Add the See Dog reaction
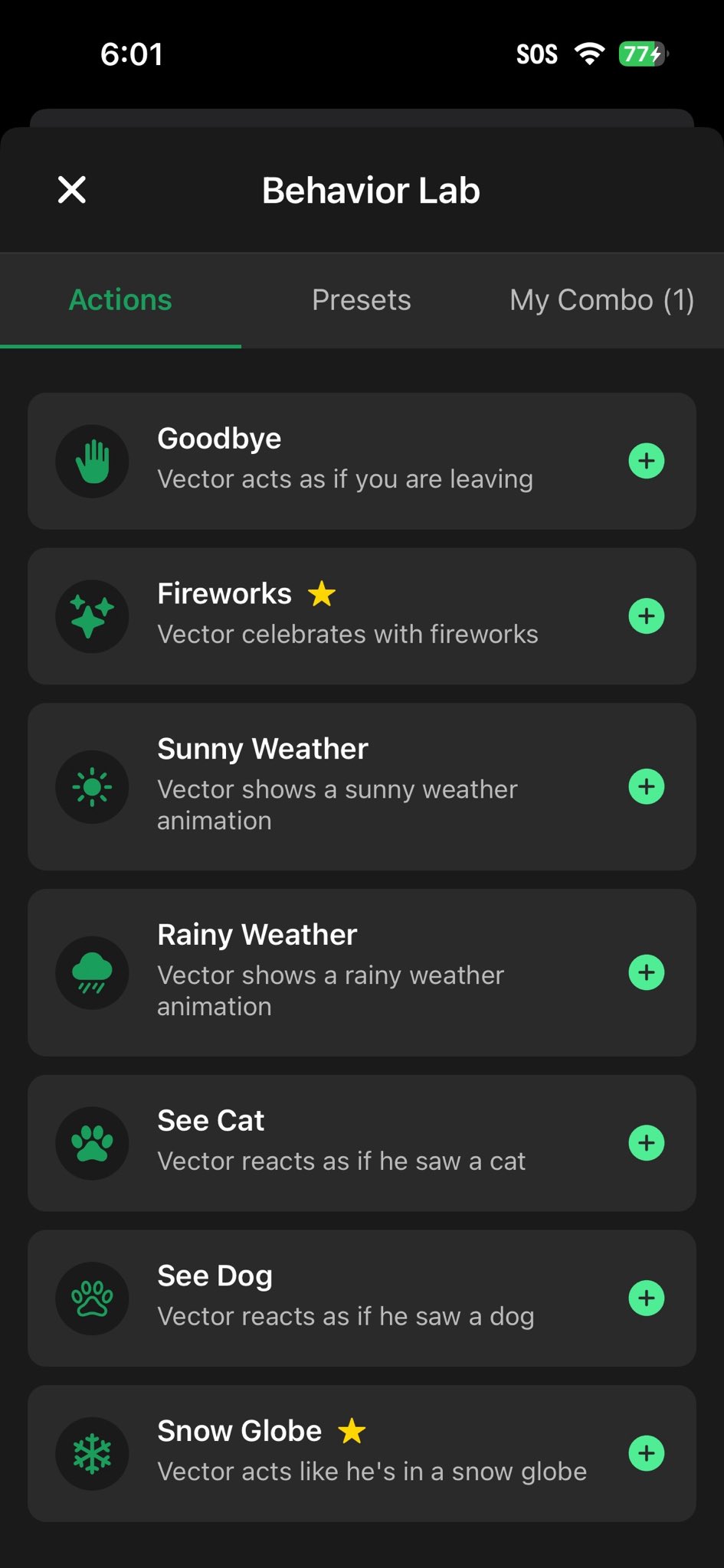The height and width of the screenshot is (1568, 724). [x=646, y=1298]
